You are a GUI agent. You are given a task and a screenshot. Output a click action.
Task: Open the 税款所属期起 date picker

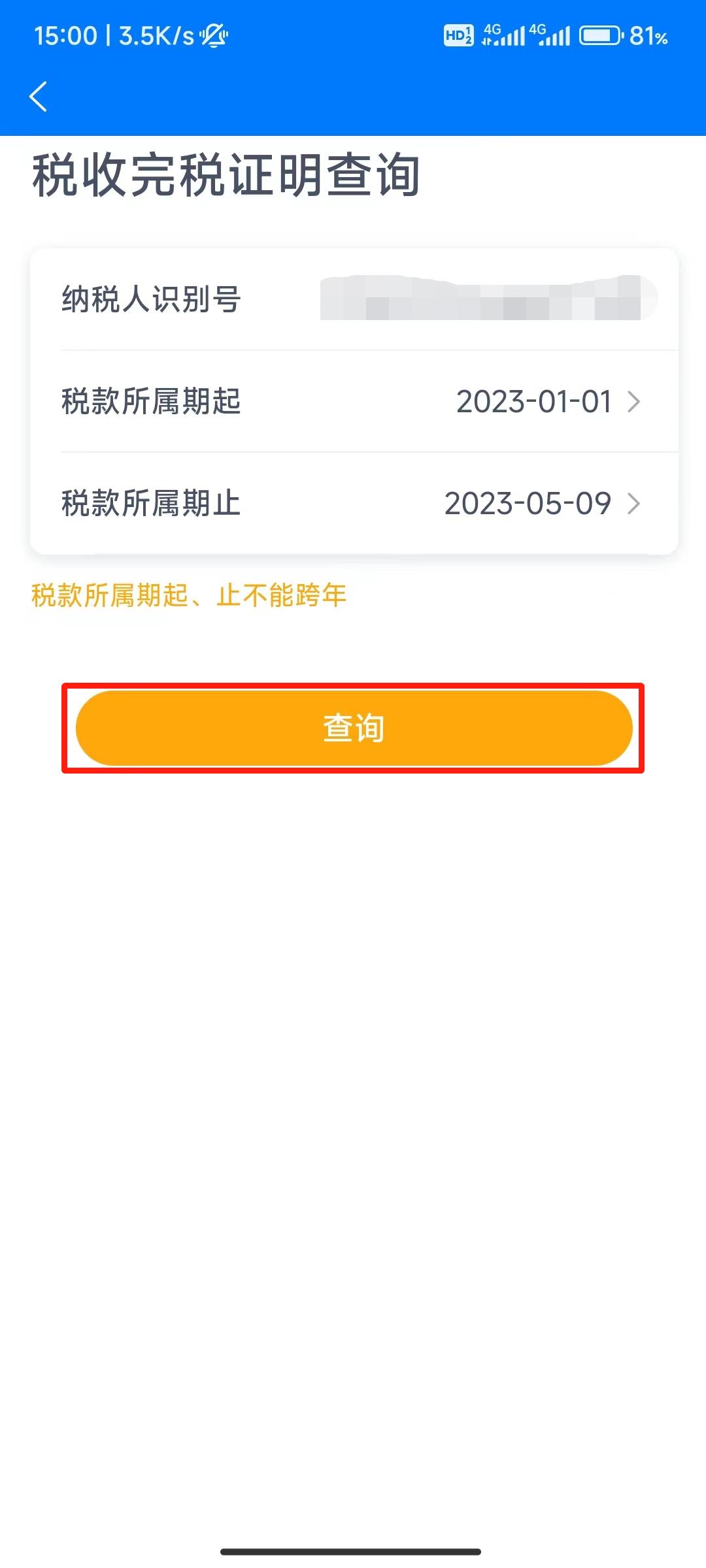[x=353, y=403]
